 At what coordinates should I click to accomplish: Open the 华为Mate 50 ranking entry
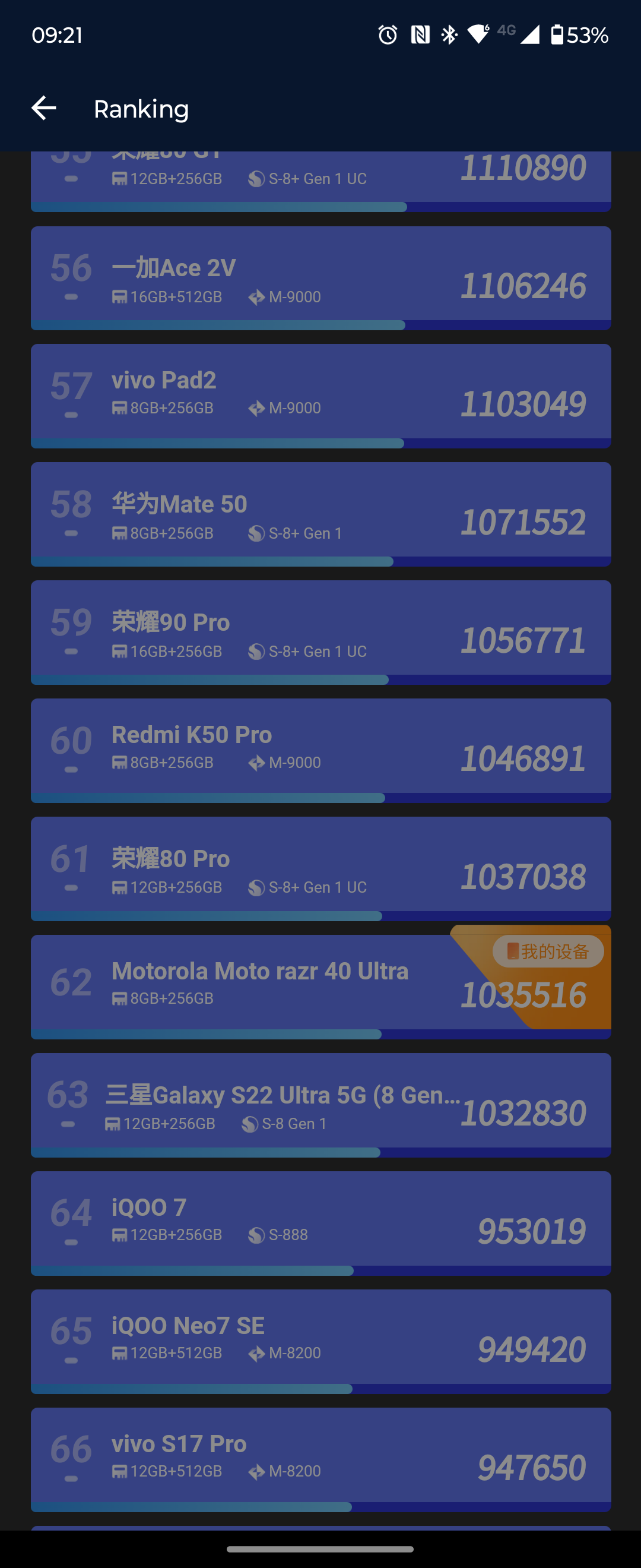pyautogui.click(x=320, y=514)
